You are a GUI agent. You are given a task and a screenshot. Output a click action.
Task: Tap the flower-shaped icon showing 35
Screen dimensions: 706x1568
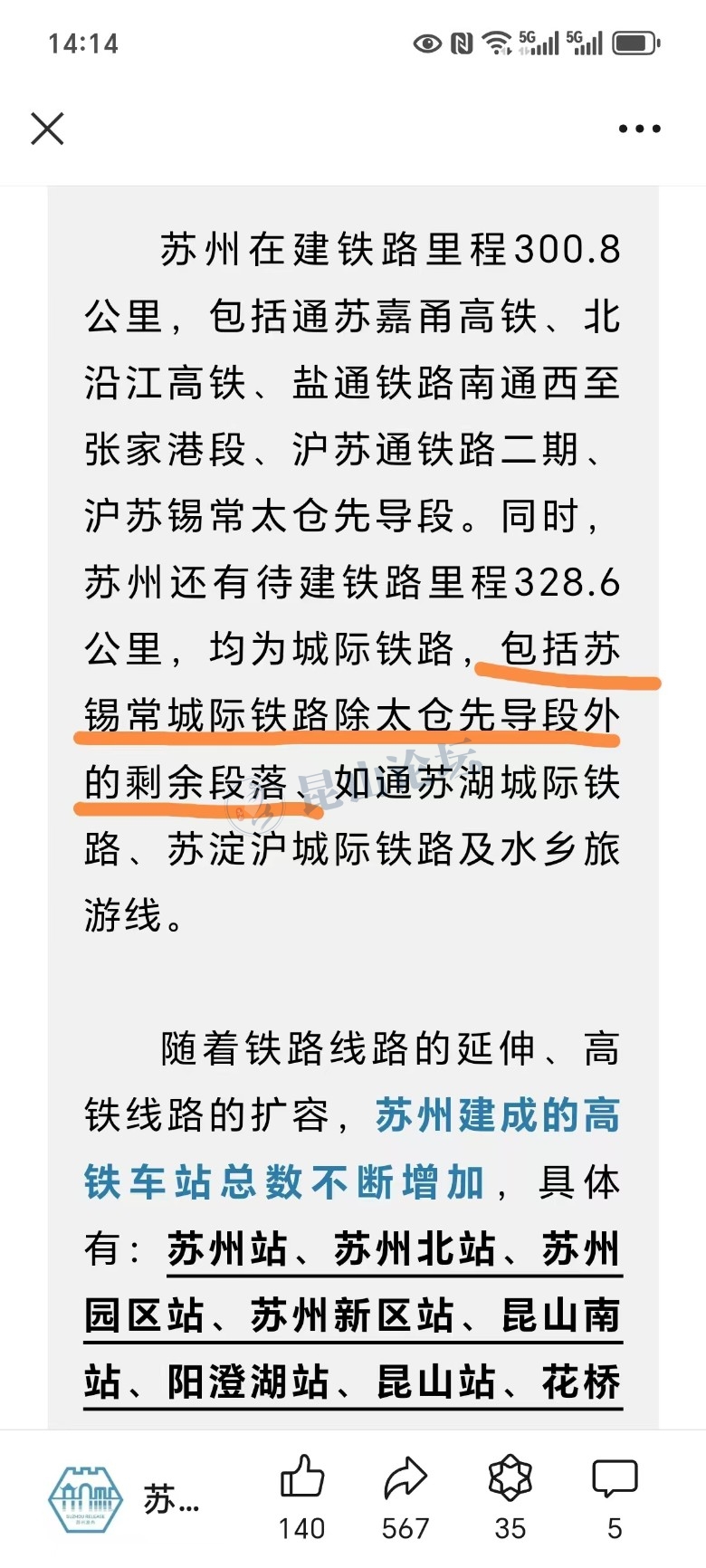[510, 1478]
